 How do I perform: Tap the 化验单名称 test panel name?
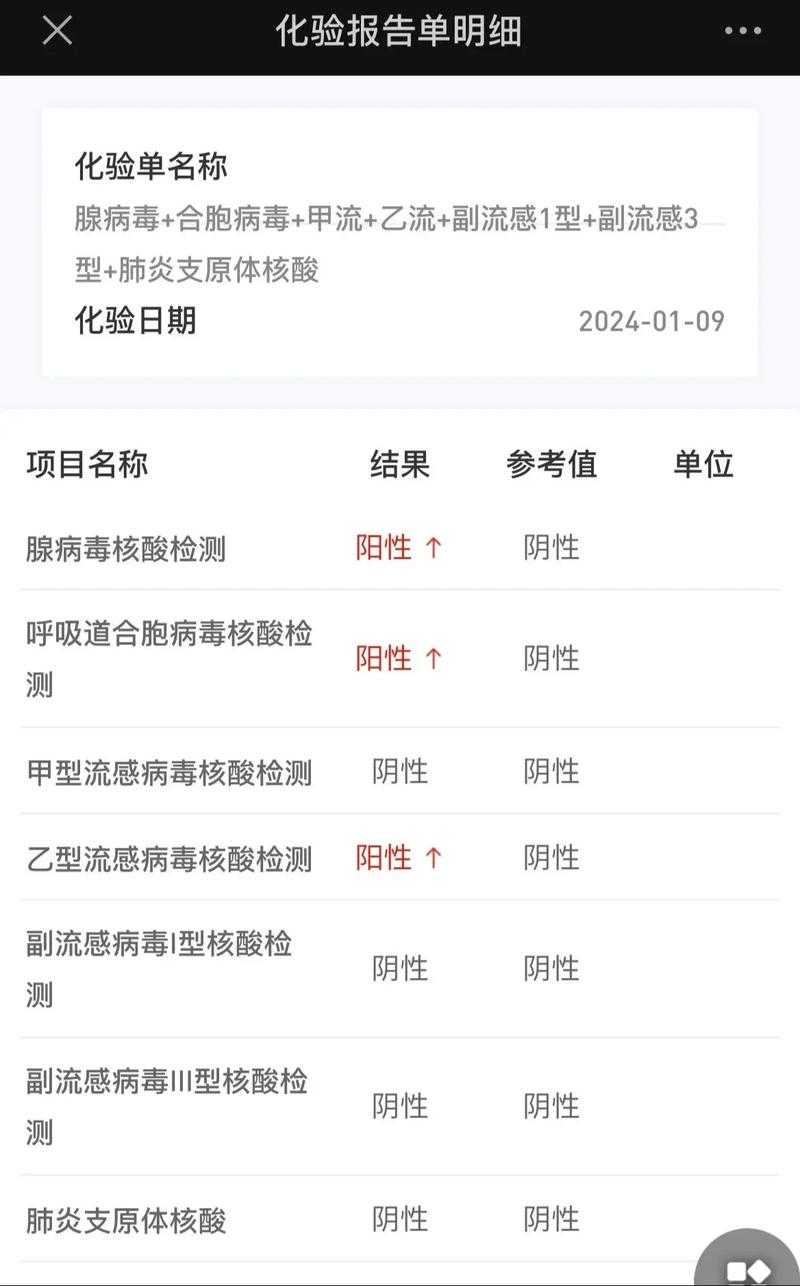coord(150,167)
